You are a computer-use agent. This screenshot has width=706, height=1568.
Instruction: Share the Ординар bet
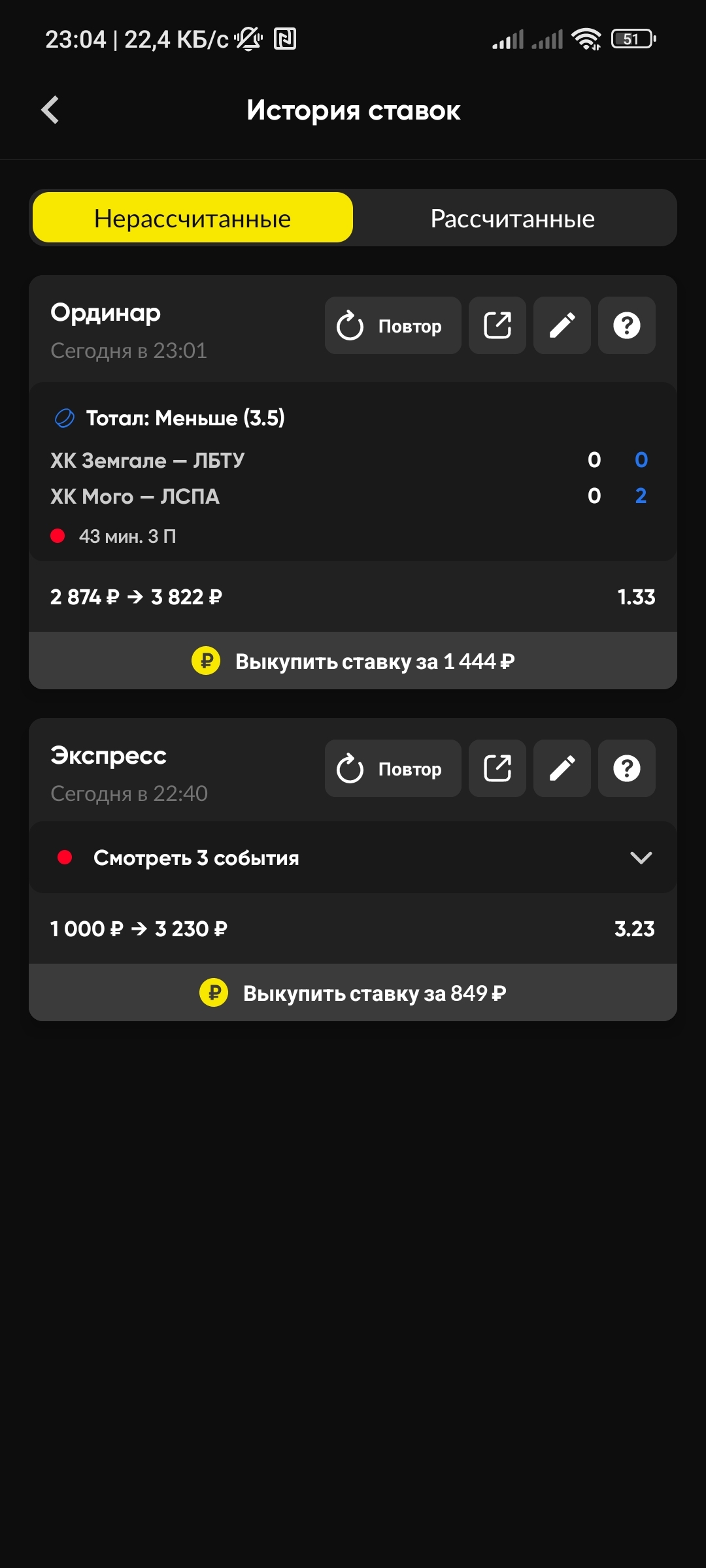[497, 325]
